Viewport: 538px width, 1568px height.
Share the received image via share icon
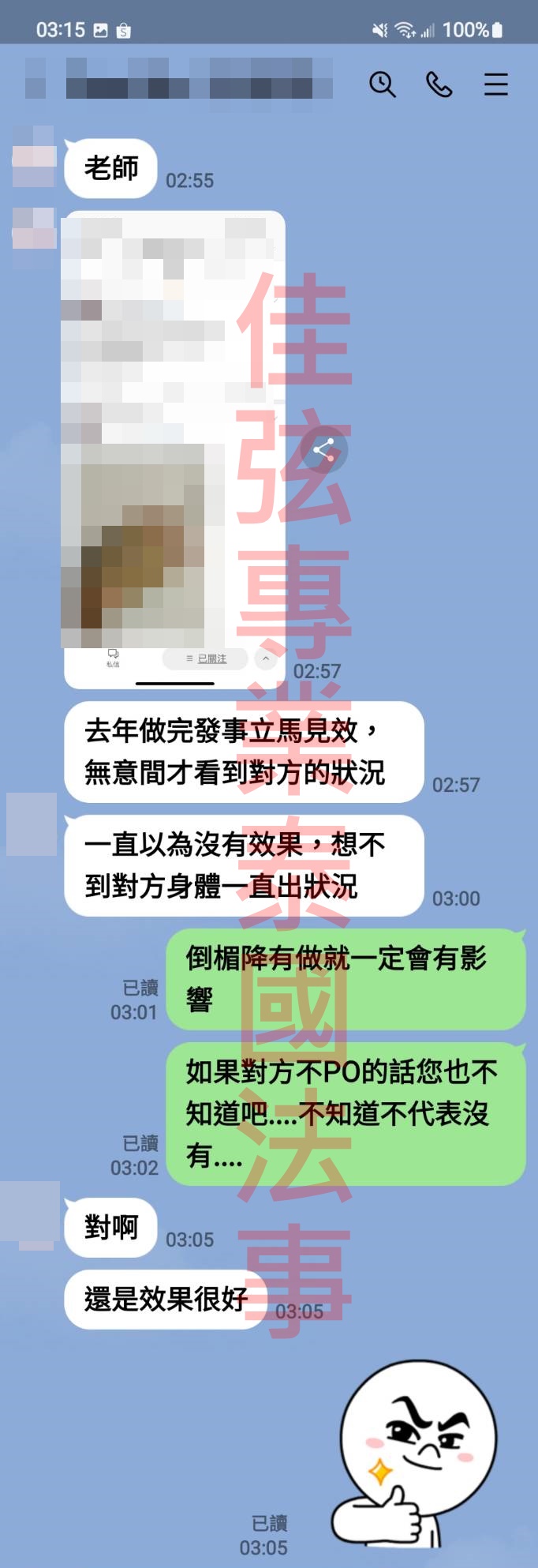point(323,451)
